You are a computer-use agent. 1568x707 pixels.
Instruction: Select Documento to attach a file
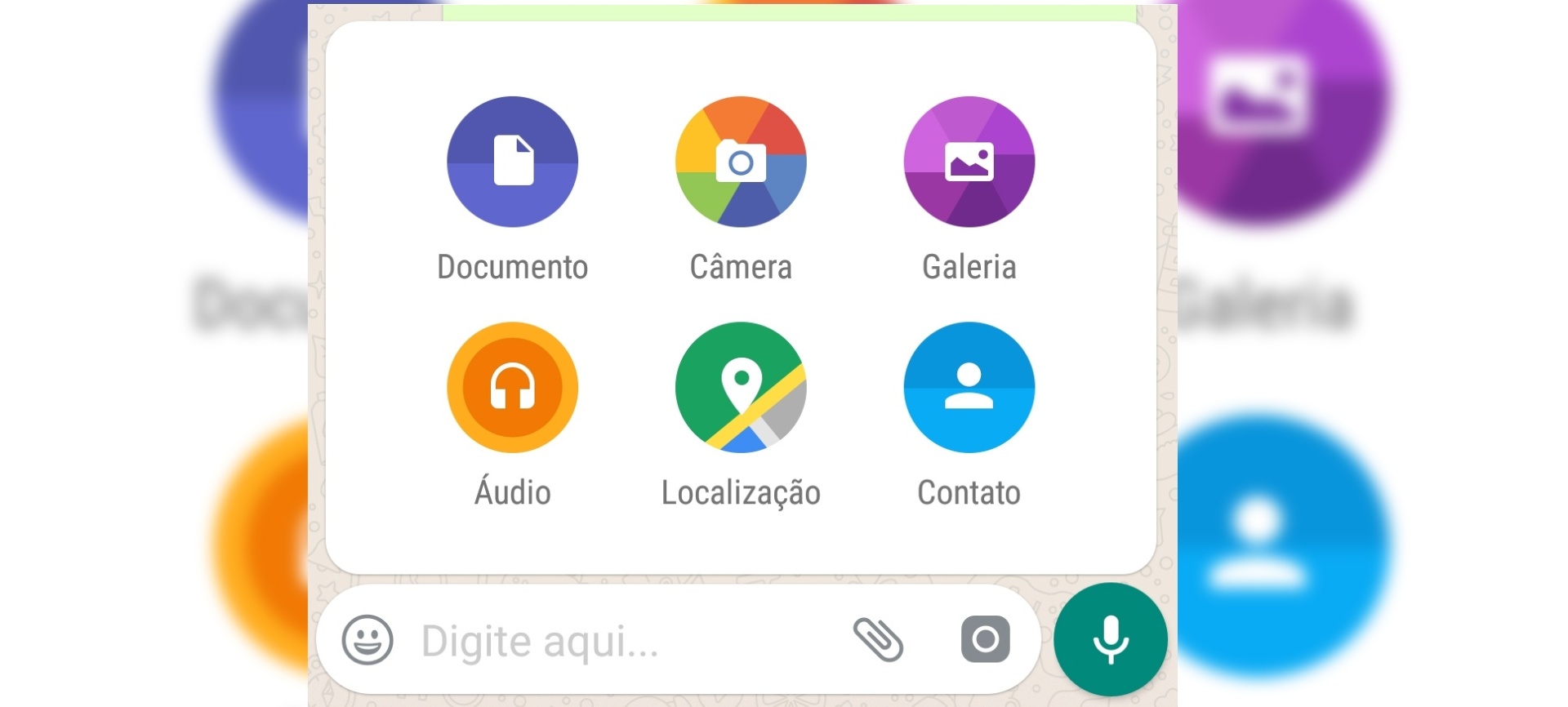coord(512,162)
